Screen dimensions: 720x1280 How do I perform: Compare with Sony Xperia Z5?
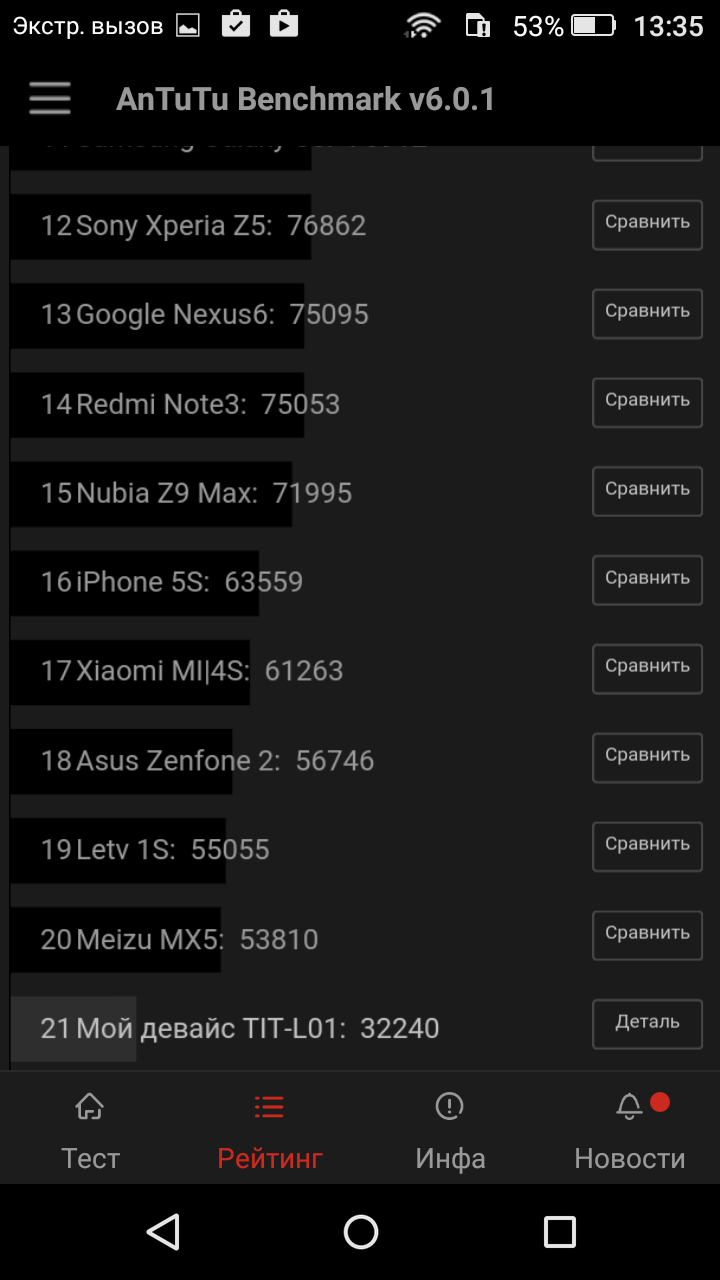pos(647,224)
